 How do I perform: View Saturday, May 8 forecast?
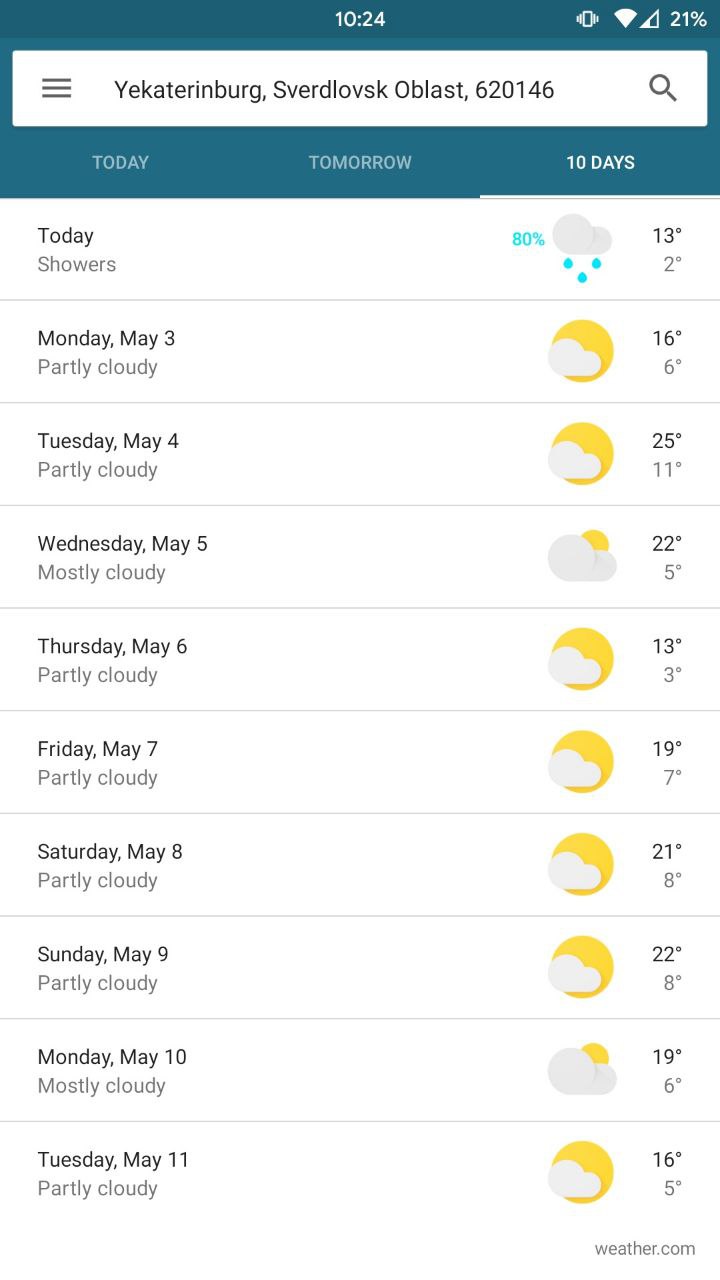[360, 865]
